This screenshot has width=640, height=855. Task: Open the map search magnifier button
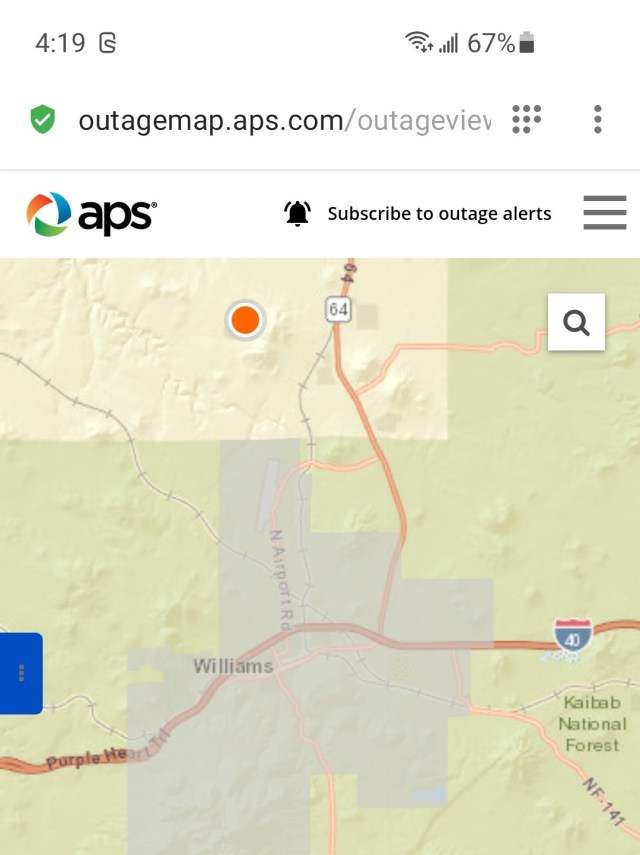tap(576, 322)
